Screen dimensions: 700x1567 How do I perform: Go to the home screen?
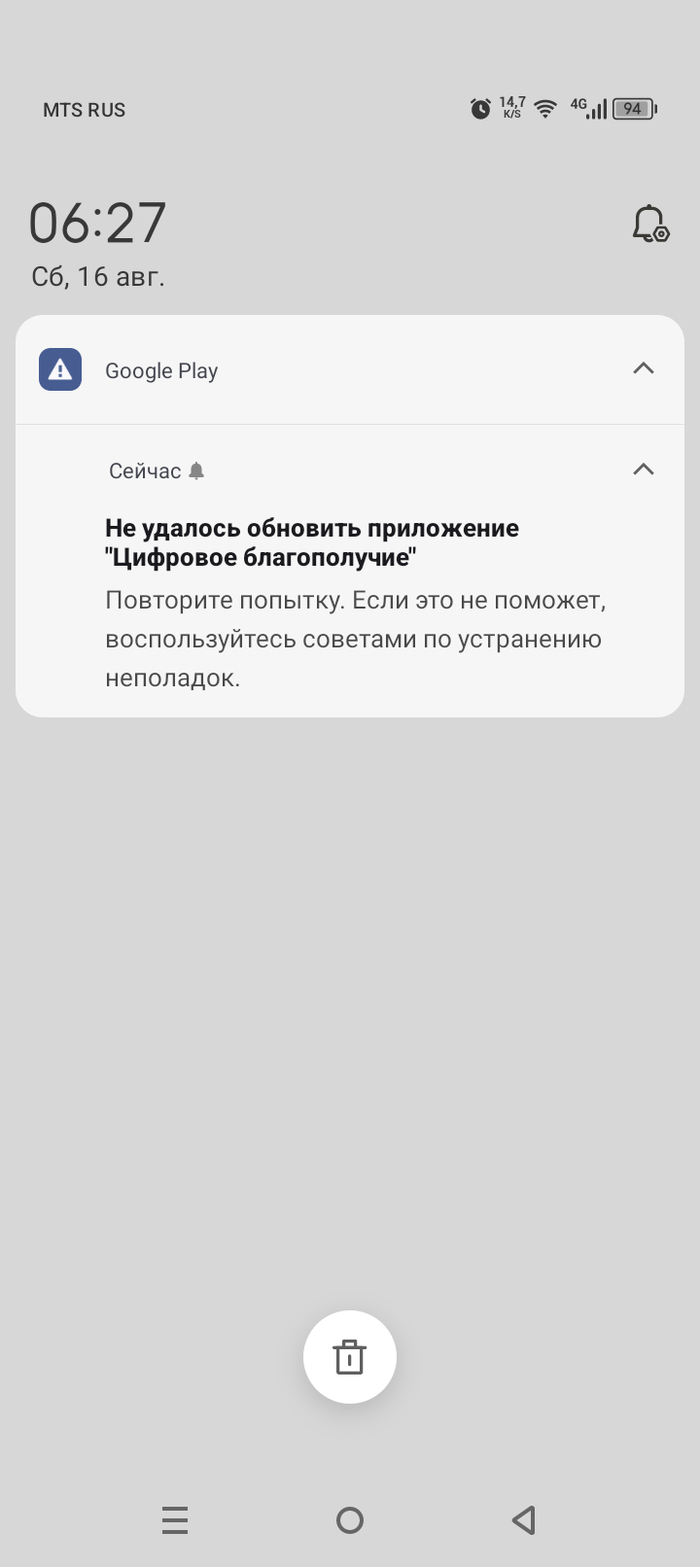point(350,1521)
